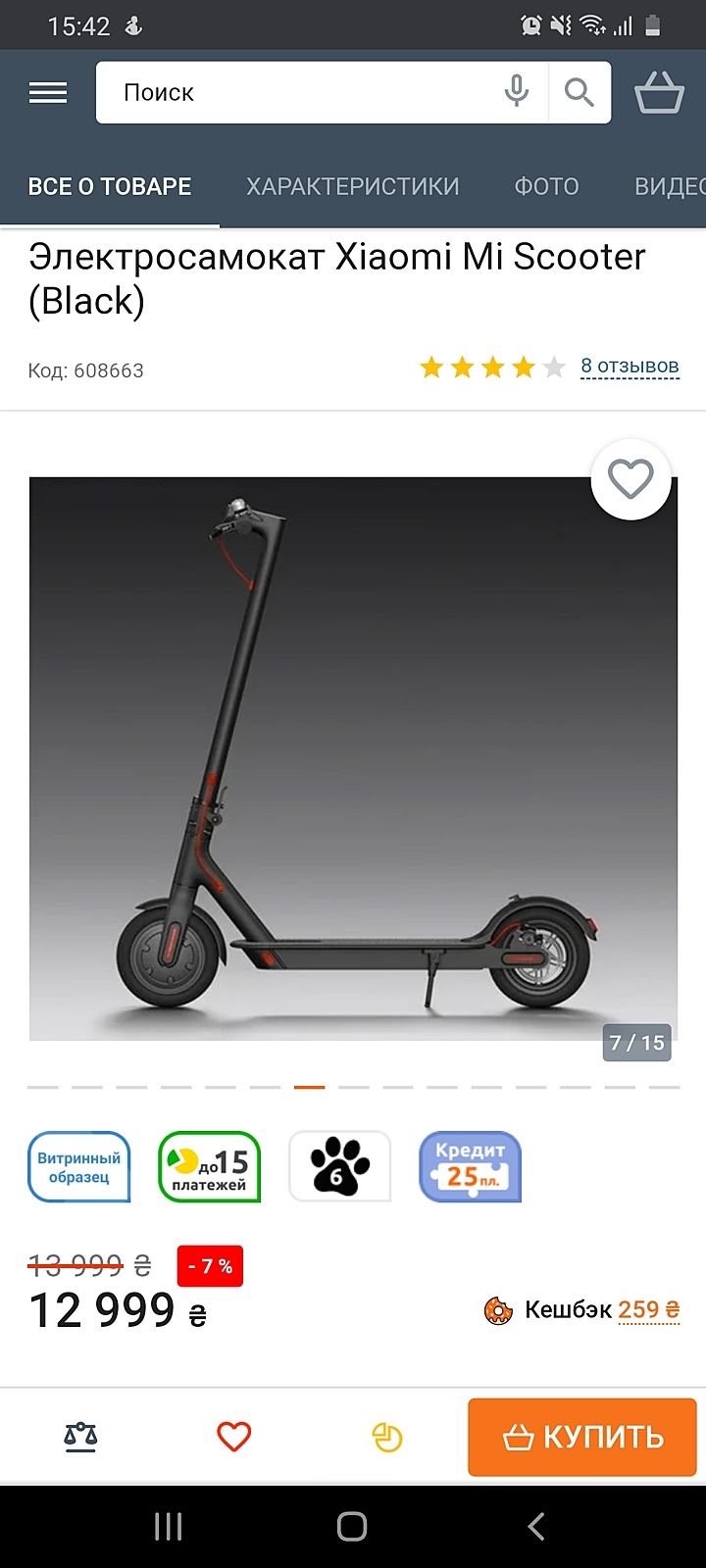Tap the Витринный образец badge
This screenshot has height=1568, width=706.
click(x=79, y=1167)
